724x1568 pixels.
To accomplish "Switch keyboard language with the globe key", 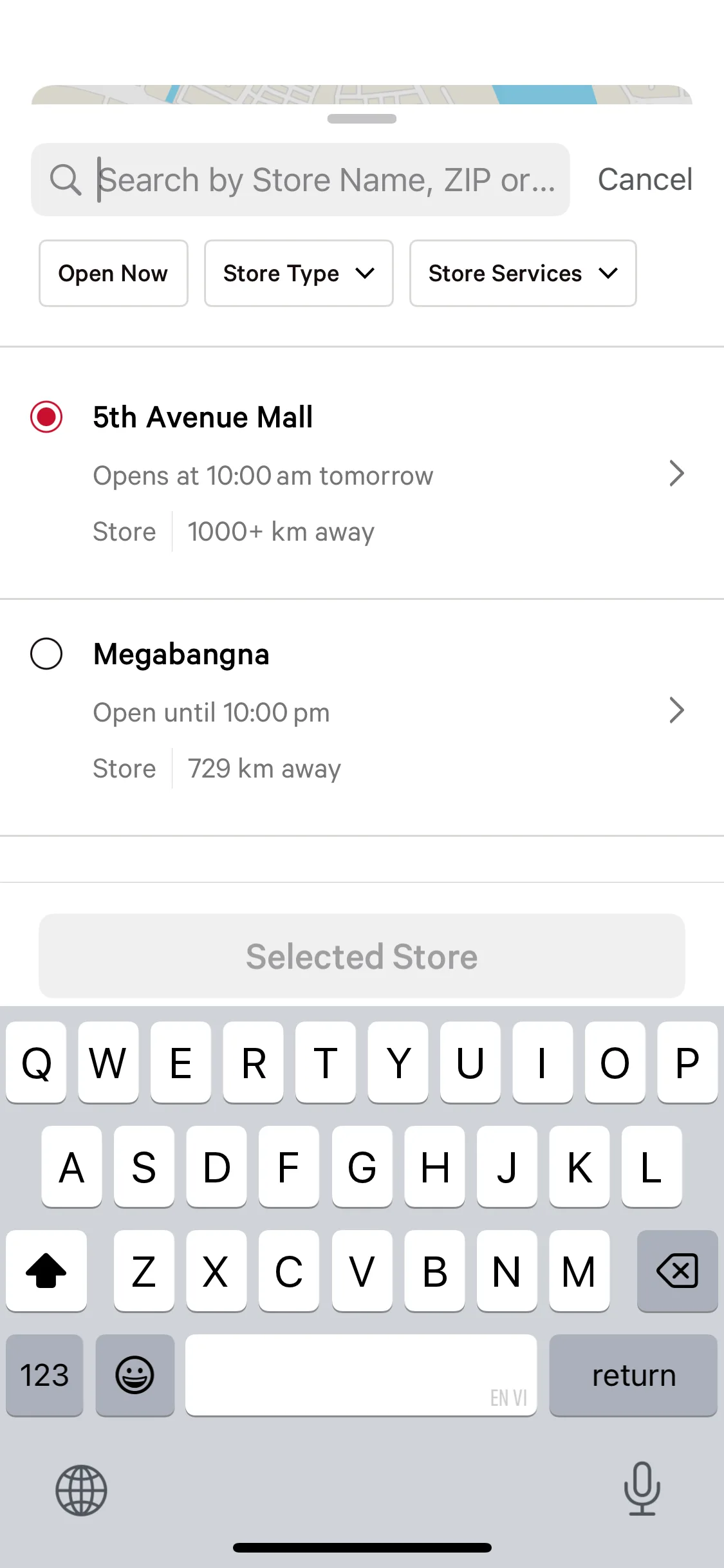I will pyautogui.click(x=81, y=1490).
